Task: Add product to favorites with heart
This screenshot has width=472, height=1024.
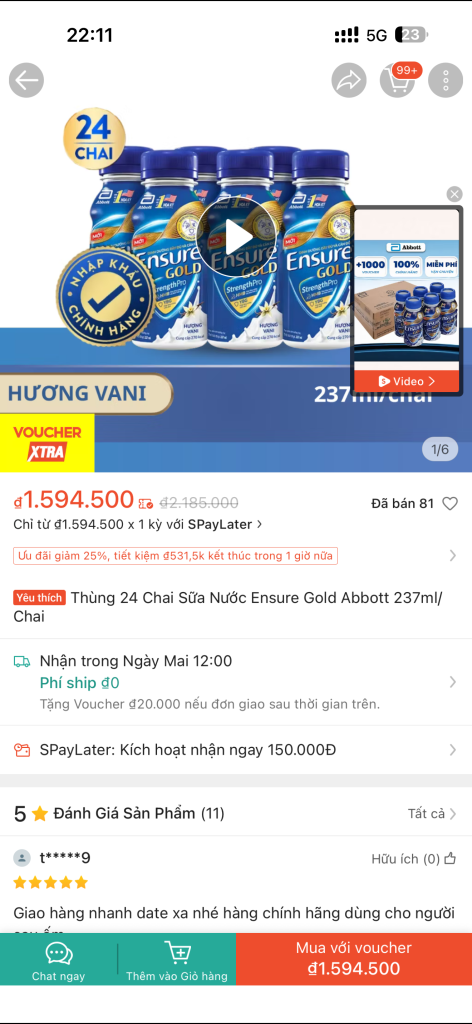Action: click(x=450, y=504)
